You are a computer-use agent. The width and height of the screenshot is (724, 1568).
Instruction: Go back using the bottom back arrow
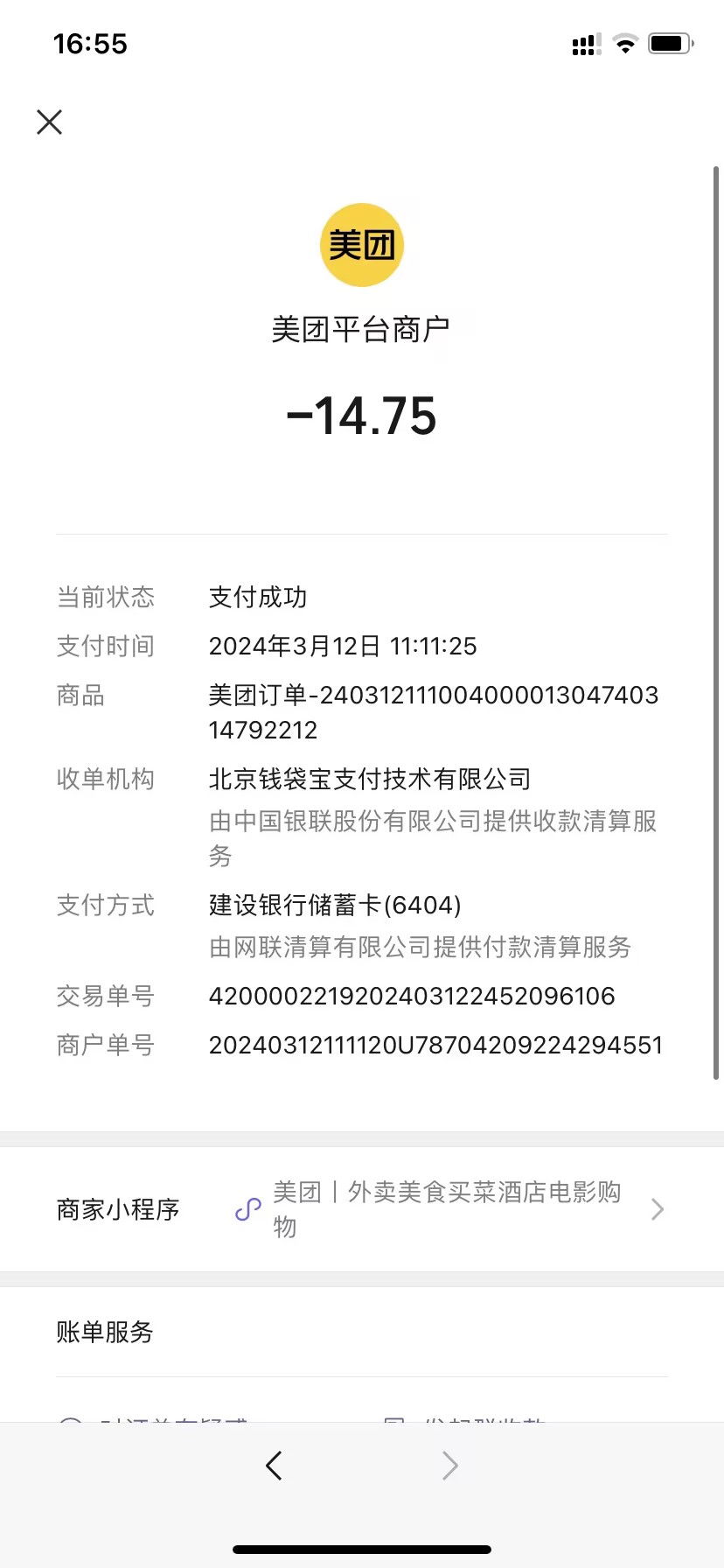point(274,1465)
